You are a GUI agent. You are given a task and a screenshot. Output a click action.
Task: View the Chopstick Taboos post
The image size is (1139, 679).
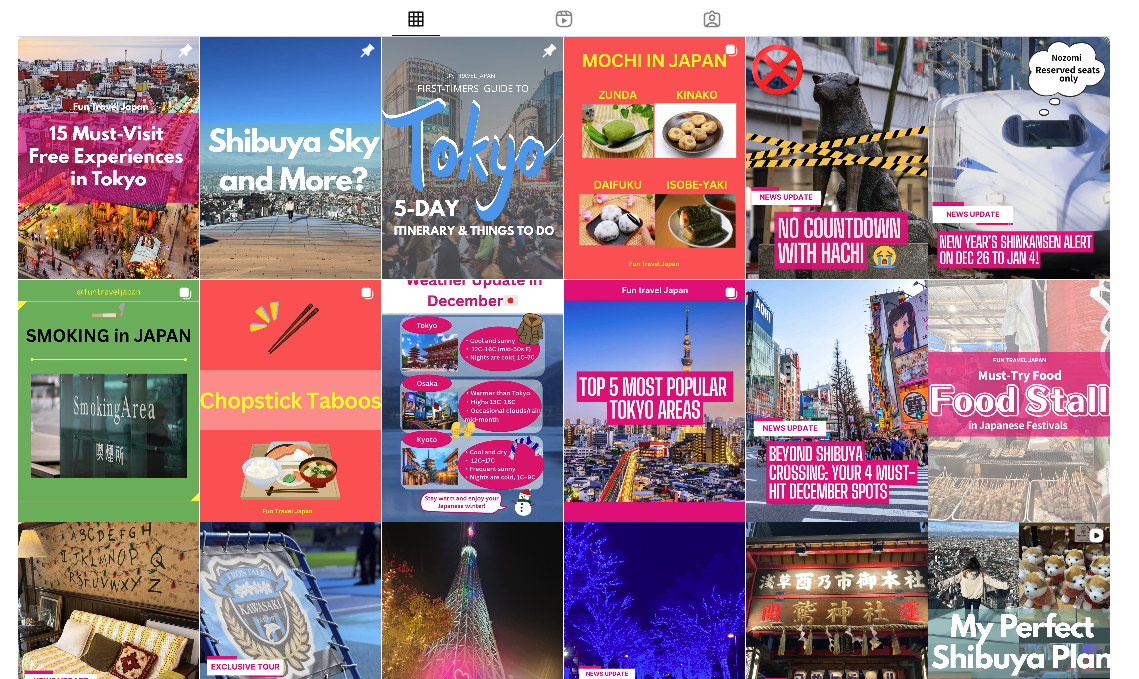(x=290, y=400)
